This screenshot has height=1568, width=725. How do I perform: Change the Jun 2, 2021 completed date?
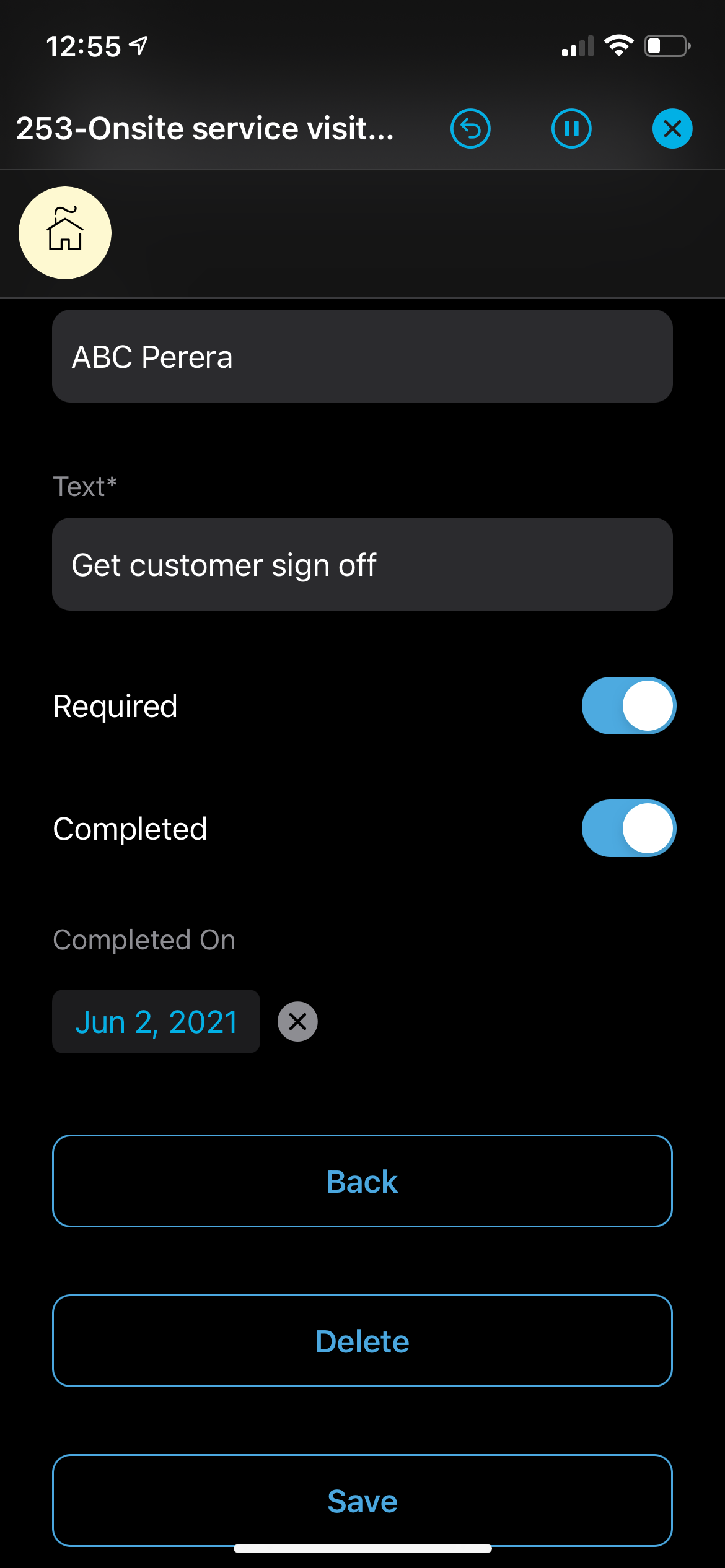[156, 1022]
